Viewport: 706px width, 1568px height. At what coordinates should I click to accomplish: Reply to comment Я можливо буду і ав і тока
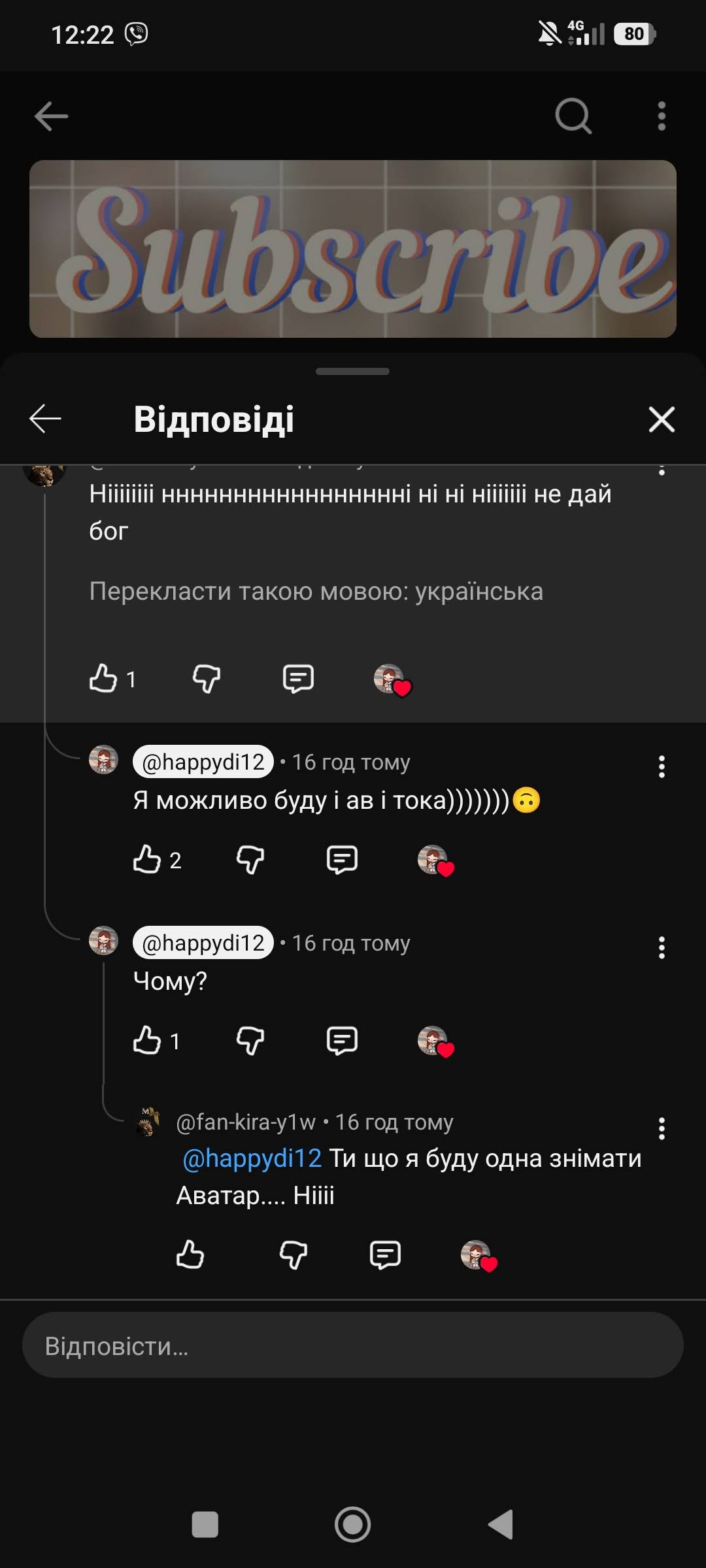(342, 860)
